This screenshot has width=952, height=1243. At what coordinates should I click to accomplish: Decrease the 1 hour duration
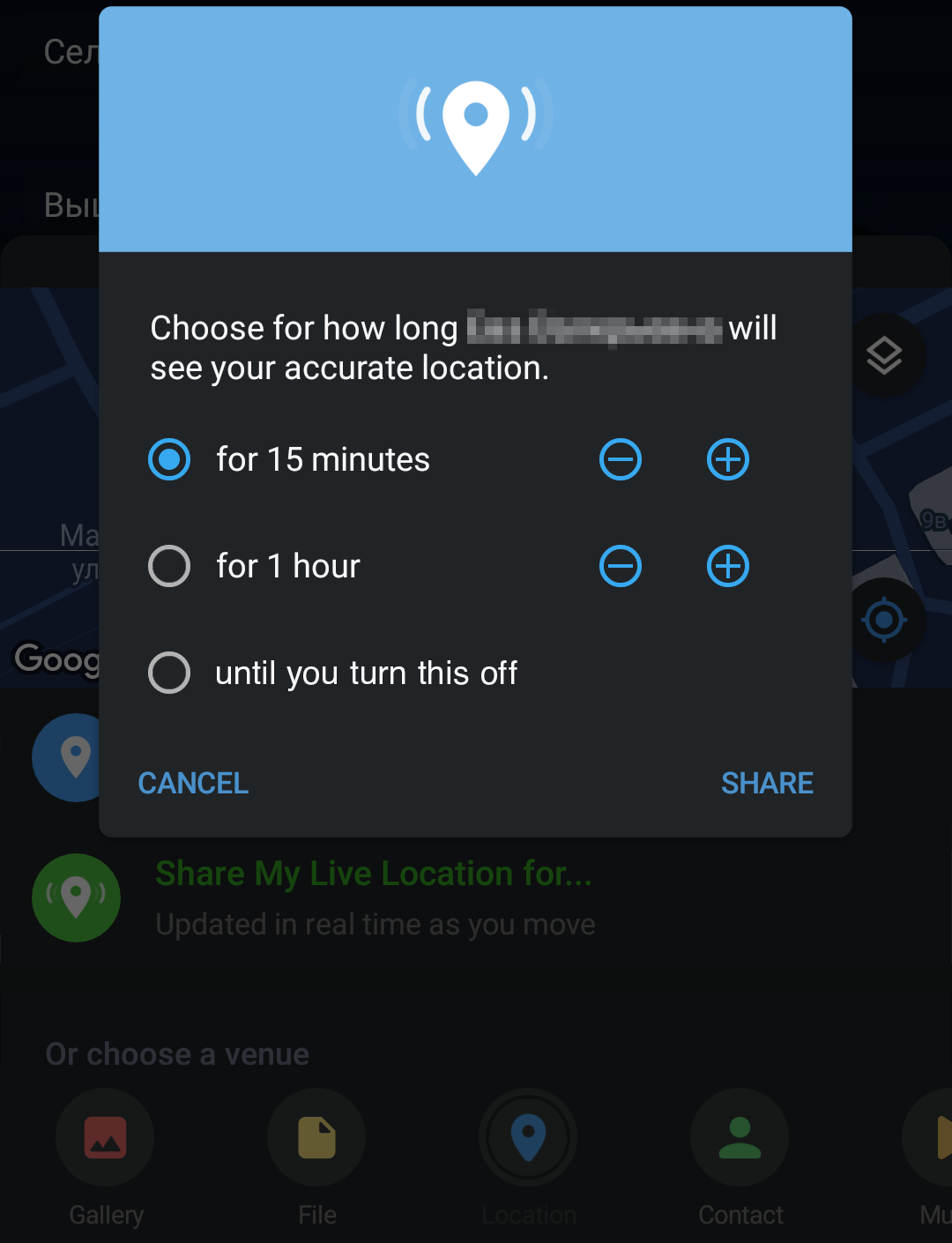point(621,566)
